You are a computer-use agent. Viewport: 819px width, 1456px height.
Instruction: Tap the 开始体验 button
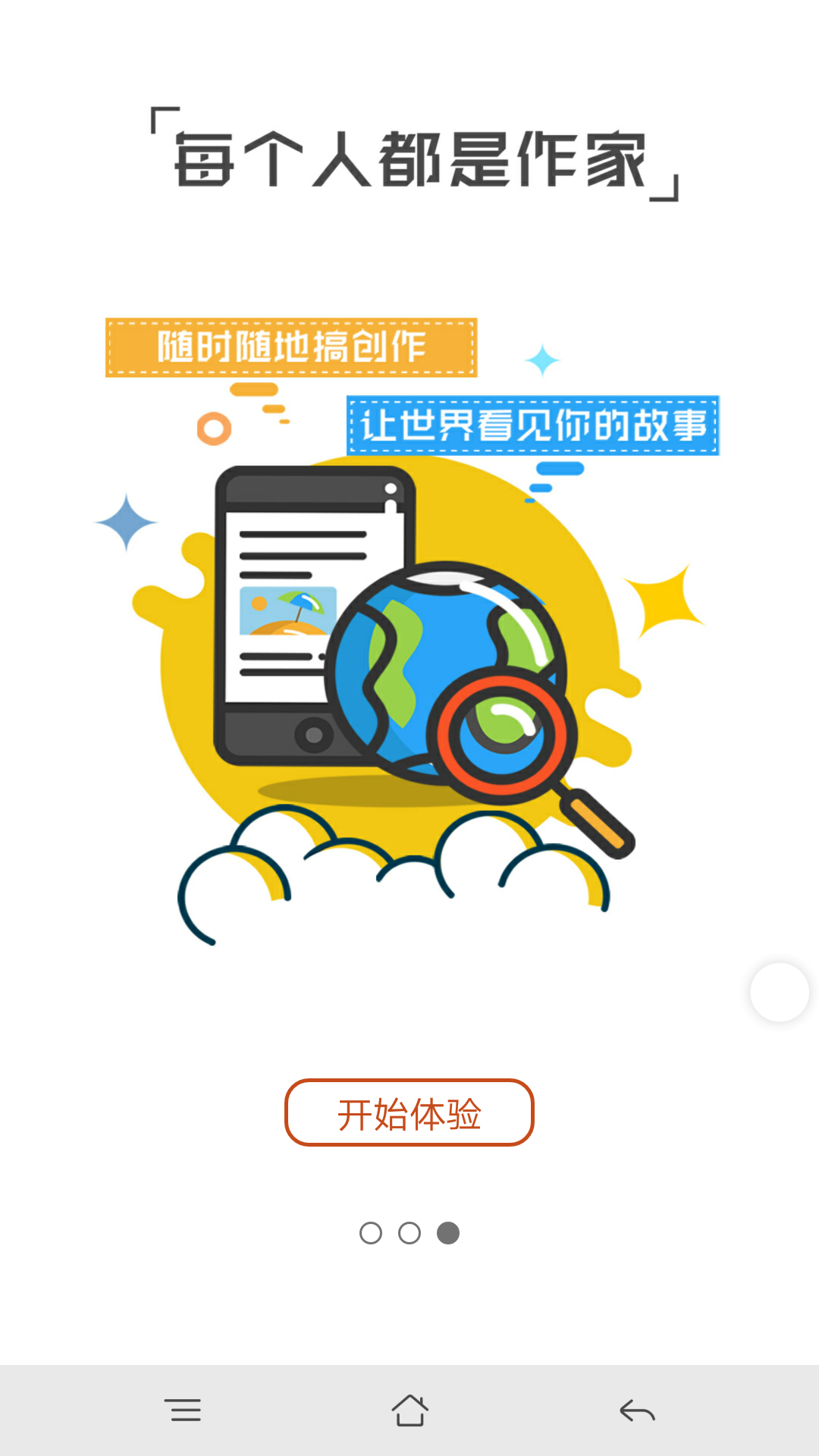(409, 1112)
